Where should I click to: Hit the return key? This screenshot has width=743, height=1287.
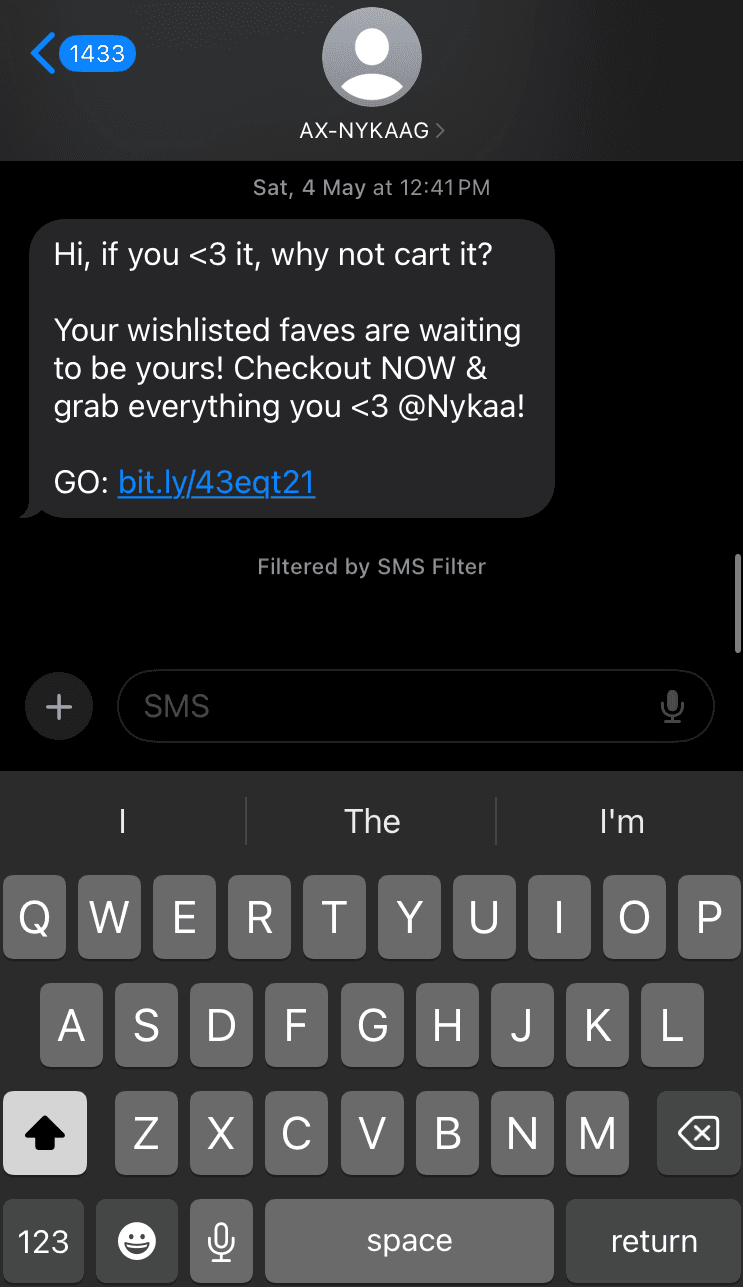(653, 1242)
